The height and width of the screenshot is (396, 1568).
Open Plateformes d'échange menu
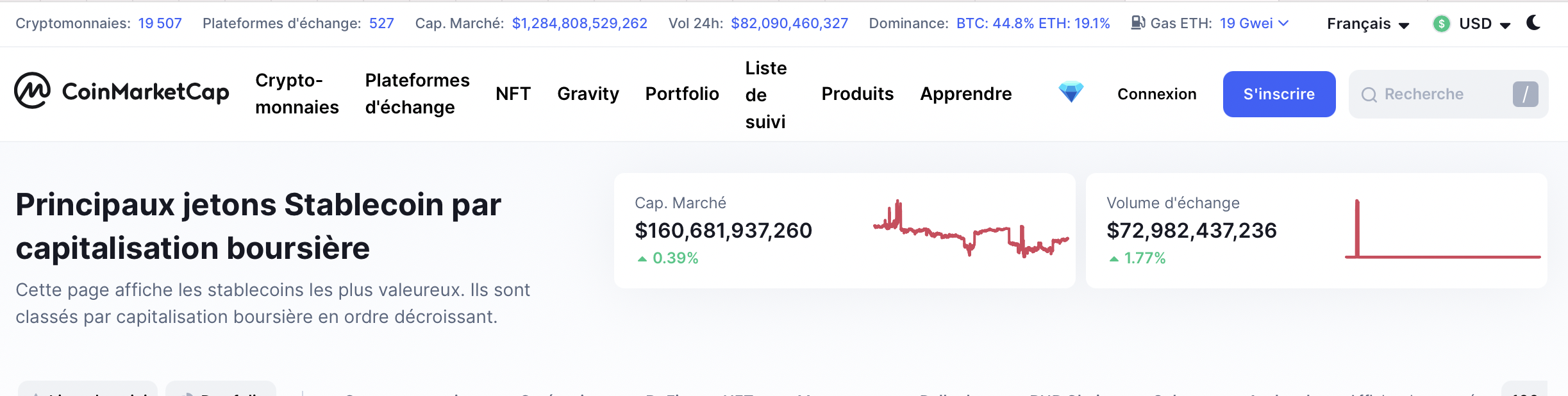click(417, 94)
